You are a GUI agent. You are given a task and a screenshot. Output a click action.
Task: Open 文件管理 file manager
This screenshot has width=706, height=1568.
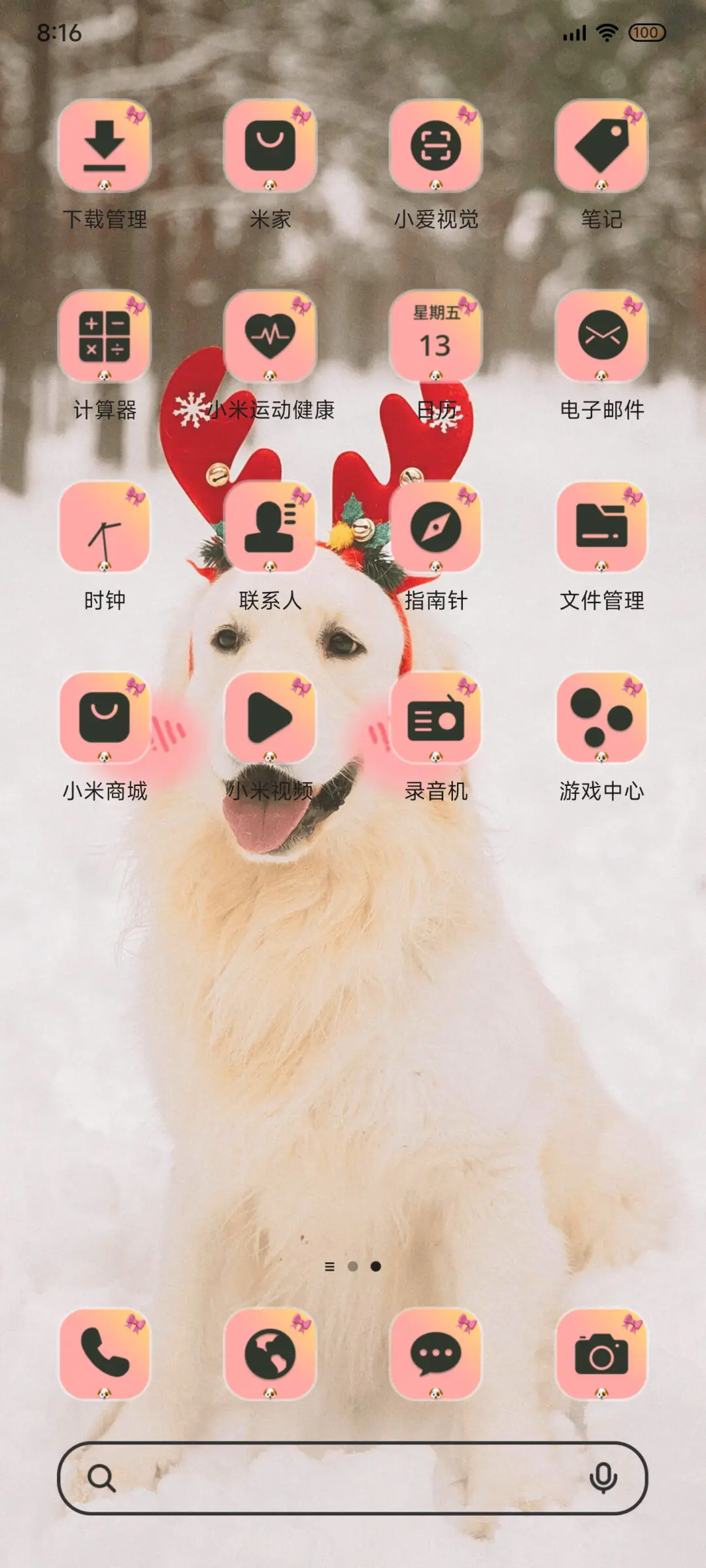pos(601,529)
